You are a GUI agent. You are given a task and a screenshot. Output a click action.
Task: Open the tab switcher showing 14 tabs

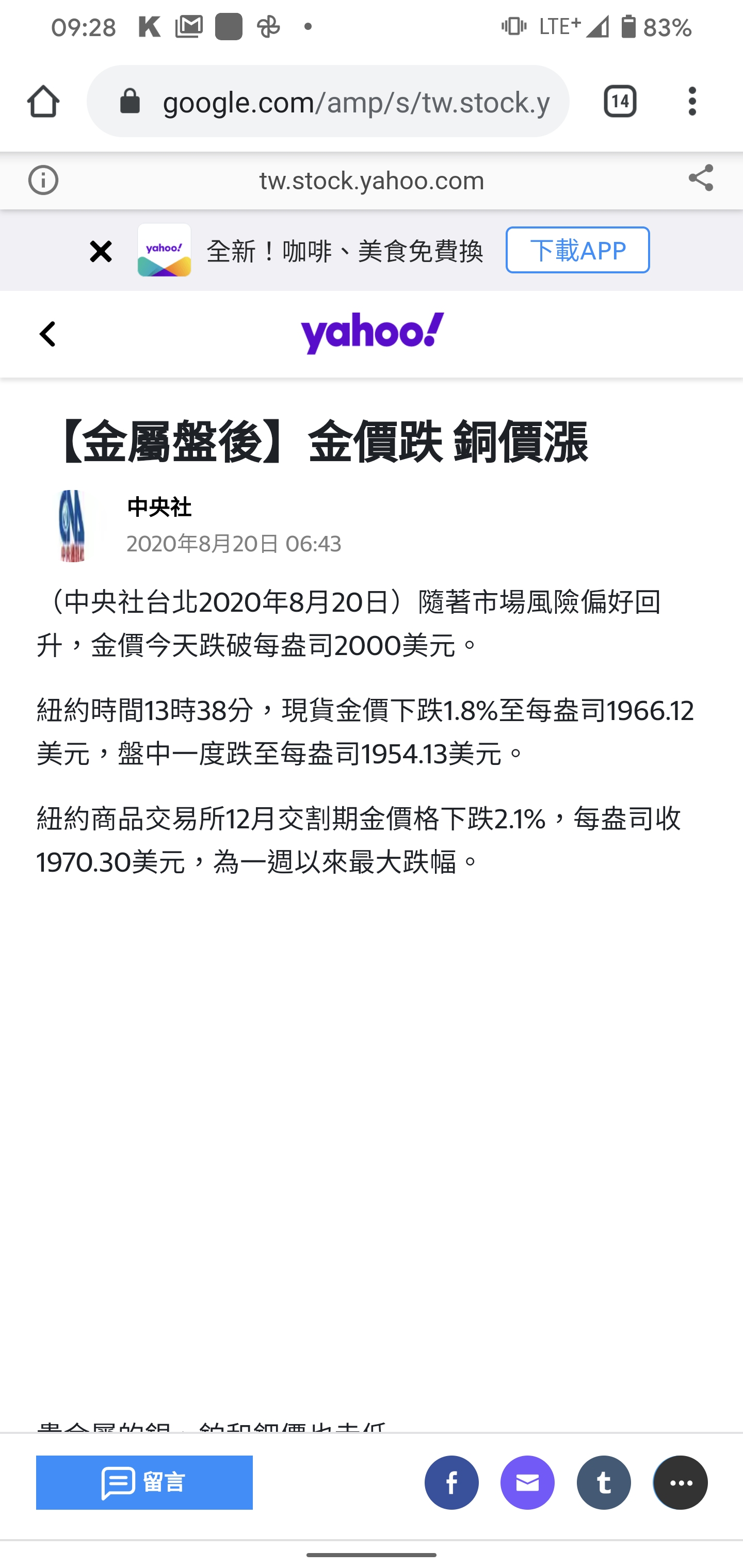click(619, 101)
